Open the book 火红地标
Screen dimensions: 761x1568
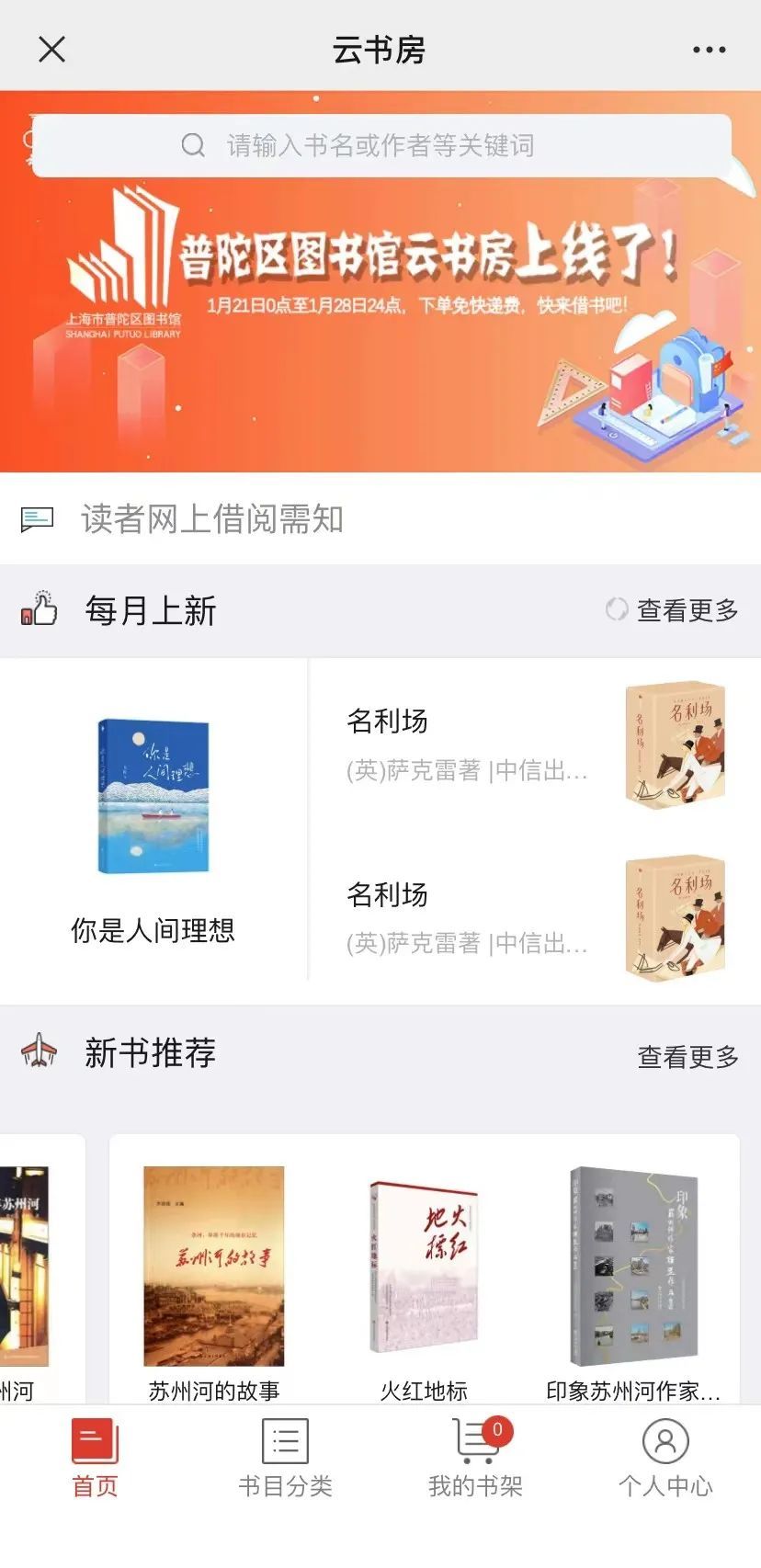[424, 1284]
